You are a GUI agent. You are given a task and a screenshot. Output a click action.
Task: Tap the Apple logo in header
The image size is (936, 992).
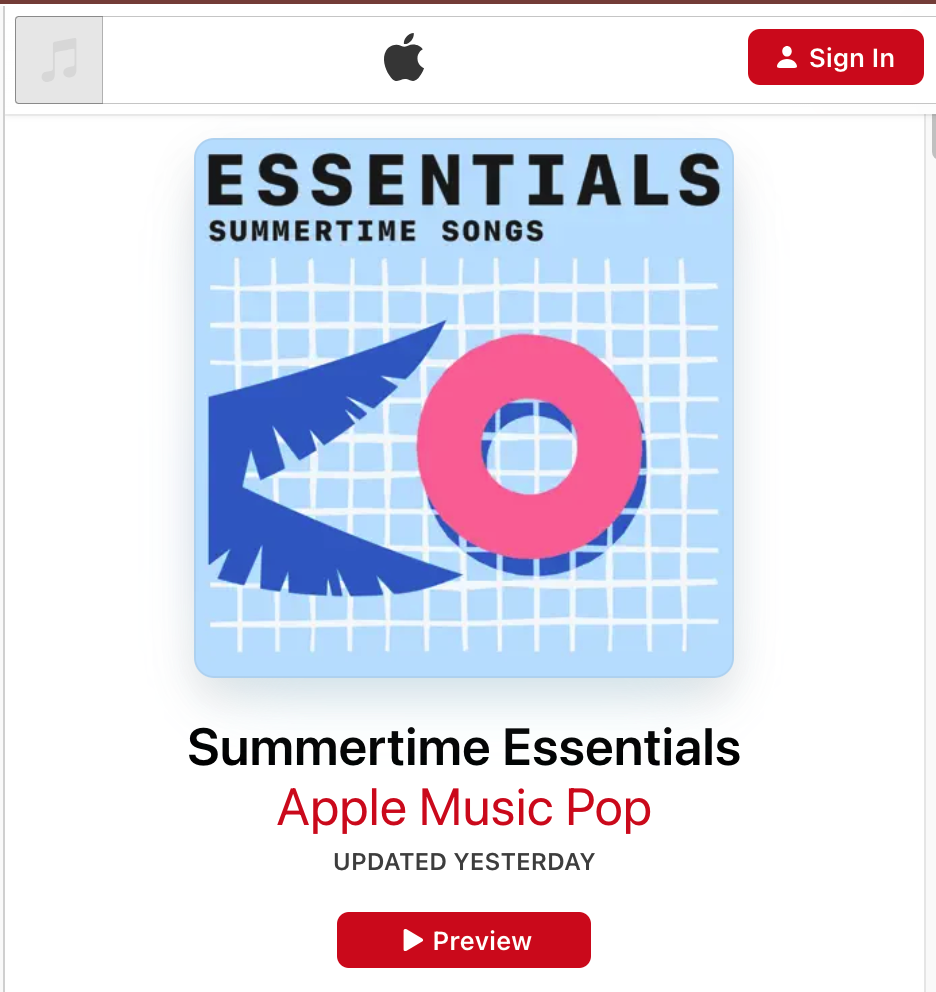404,58
